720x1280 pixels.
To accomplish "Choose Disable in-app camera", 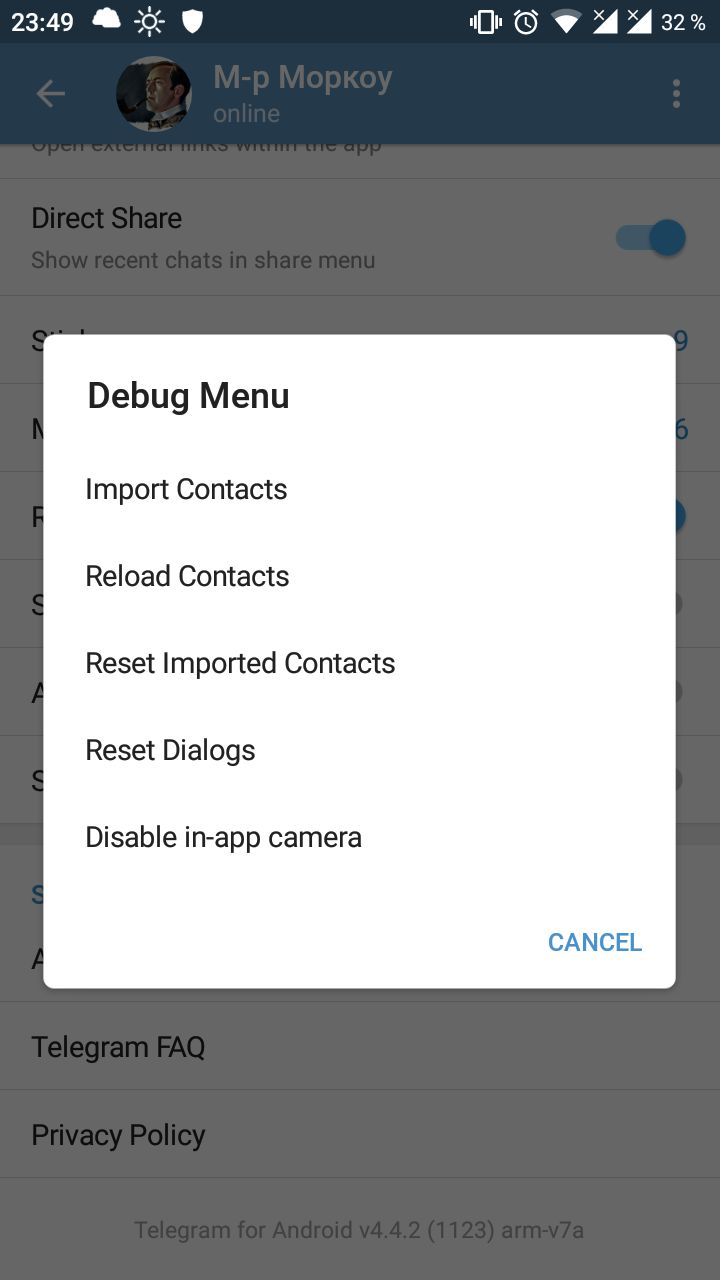I will click(223, 837).
